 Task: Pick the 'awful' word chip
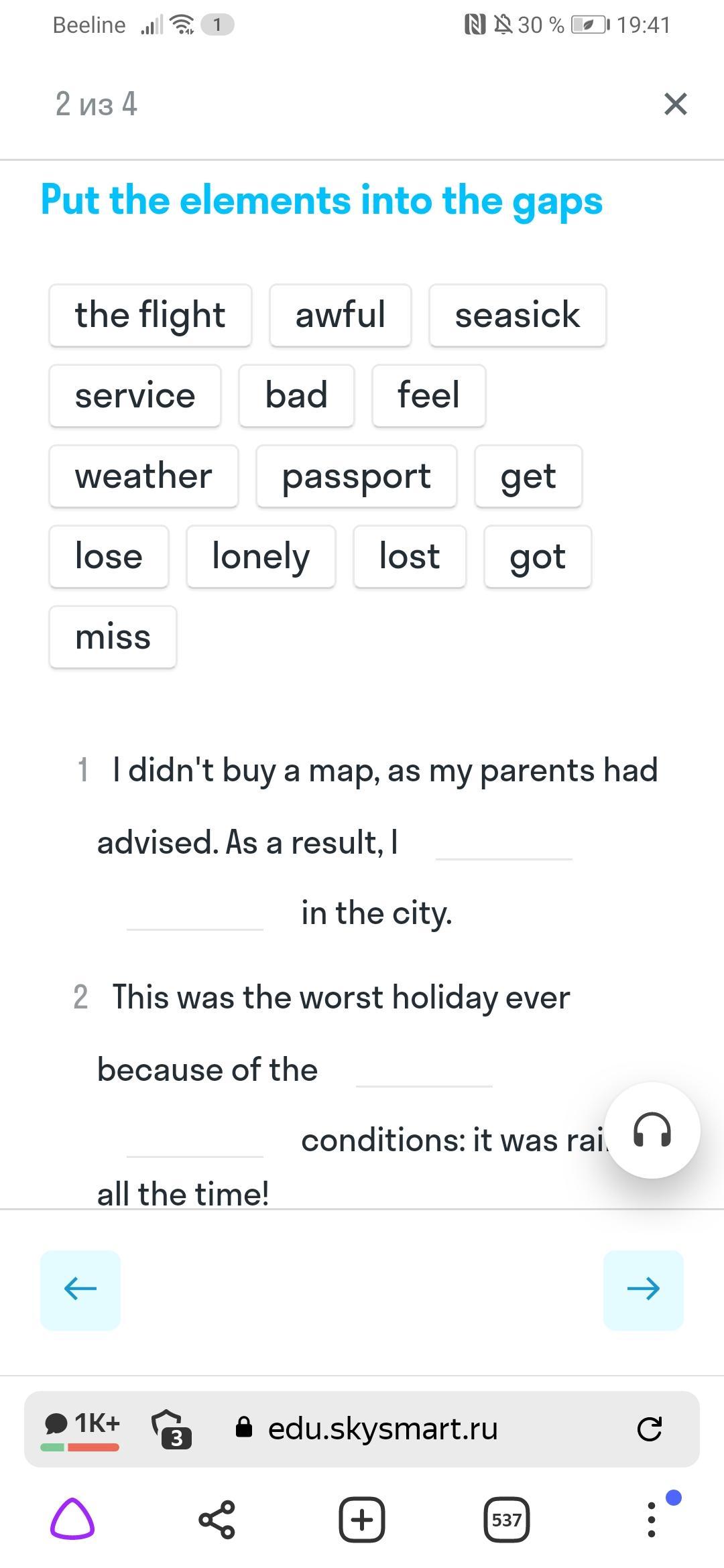[x=340, y=315]
